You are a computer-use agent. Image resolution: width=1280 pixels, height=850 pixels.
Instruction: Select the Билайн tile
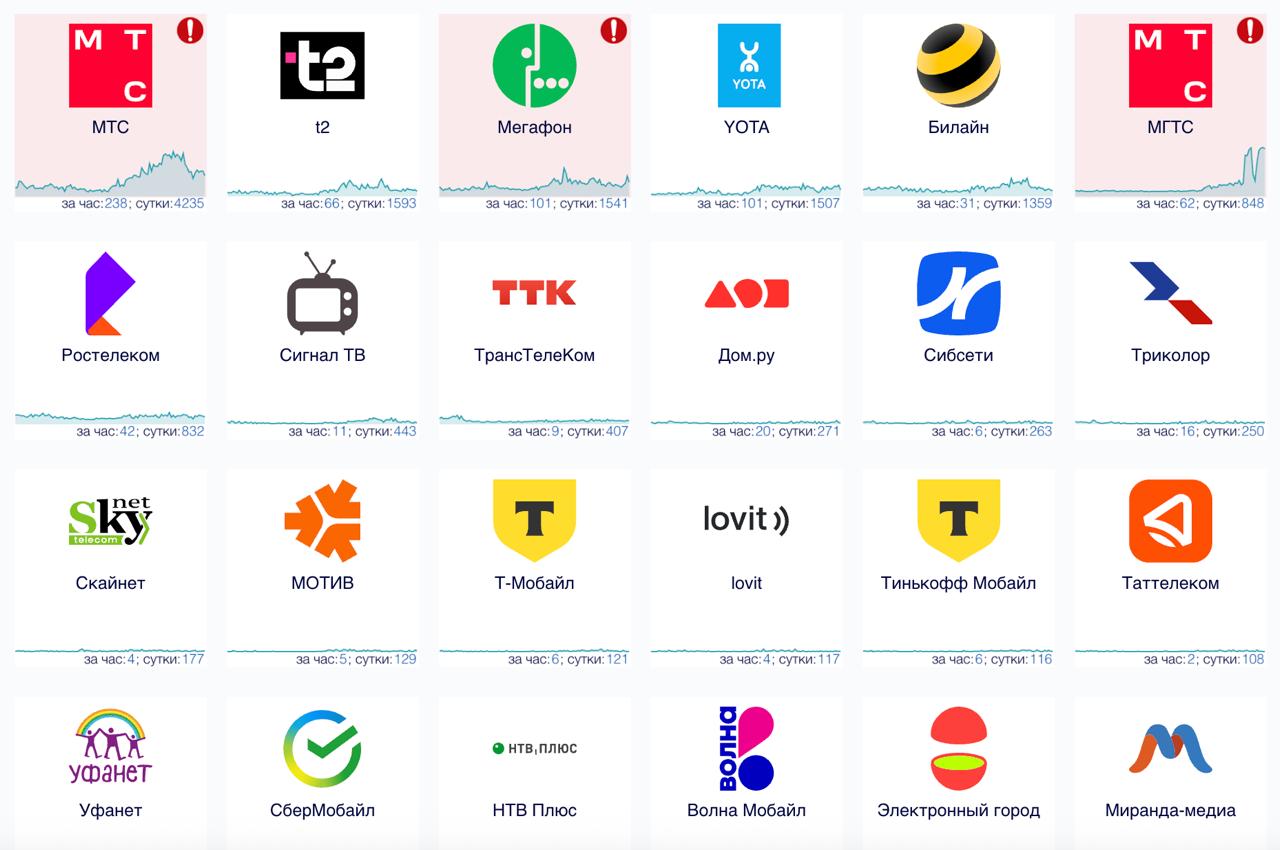958,110
